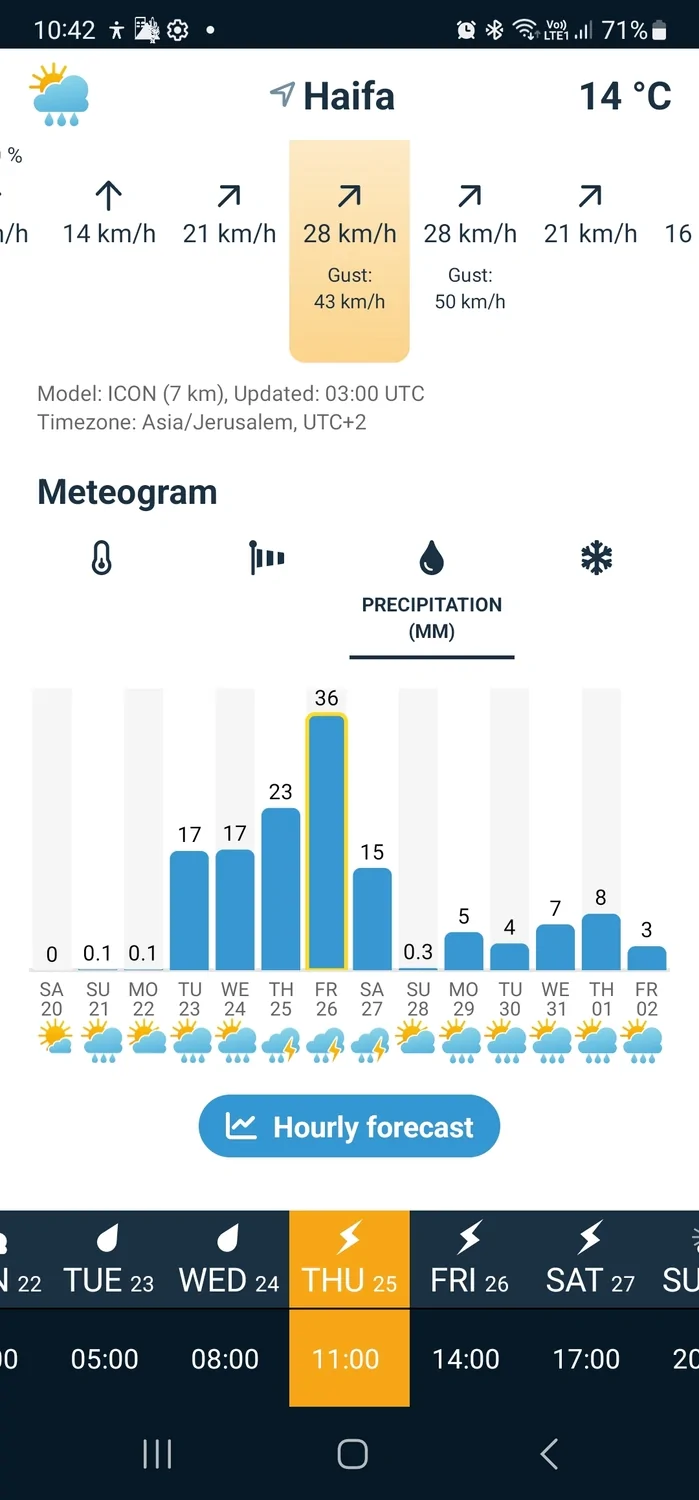Pick the 17:00 time slot
The image size is (699, 1500).
pyautogui.click(x=586, y=1359)
